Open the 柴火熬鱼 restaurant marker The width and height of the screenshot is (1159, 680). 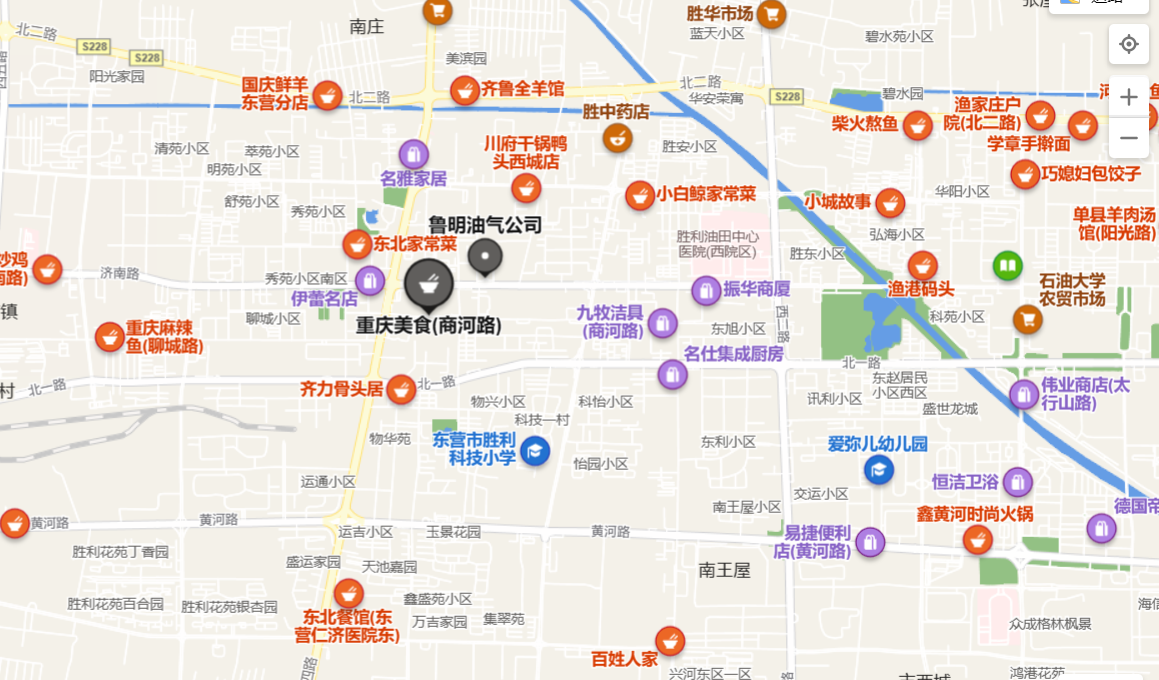[x=917, y=125]
